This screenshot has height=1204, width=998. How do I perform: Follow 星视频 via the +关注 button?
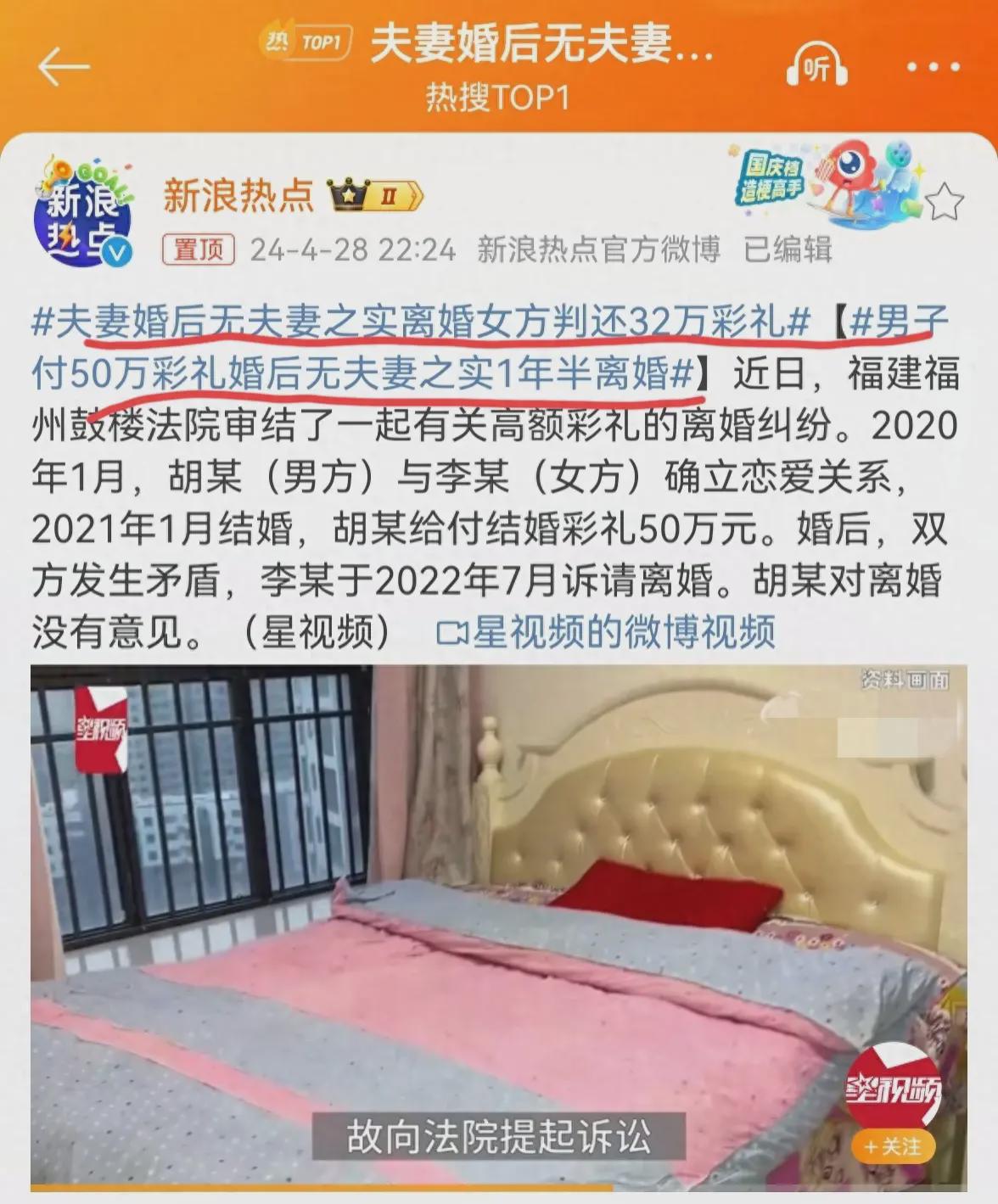click(x=892, y=1146)
